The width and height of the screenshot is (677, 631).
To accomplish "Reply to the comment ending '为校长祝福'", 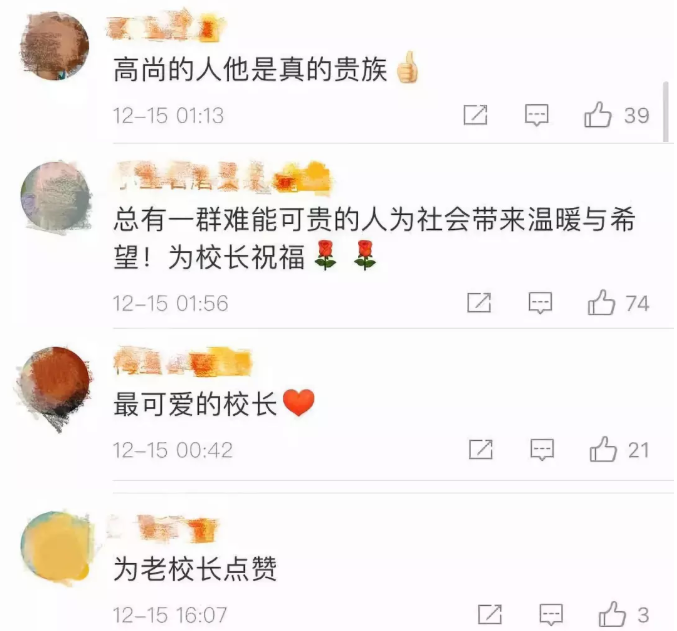I will point(541,302).
